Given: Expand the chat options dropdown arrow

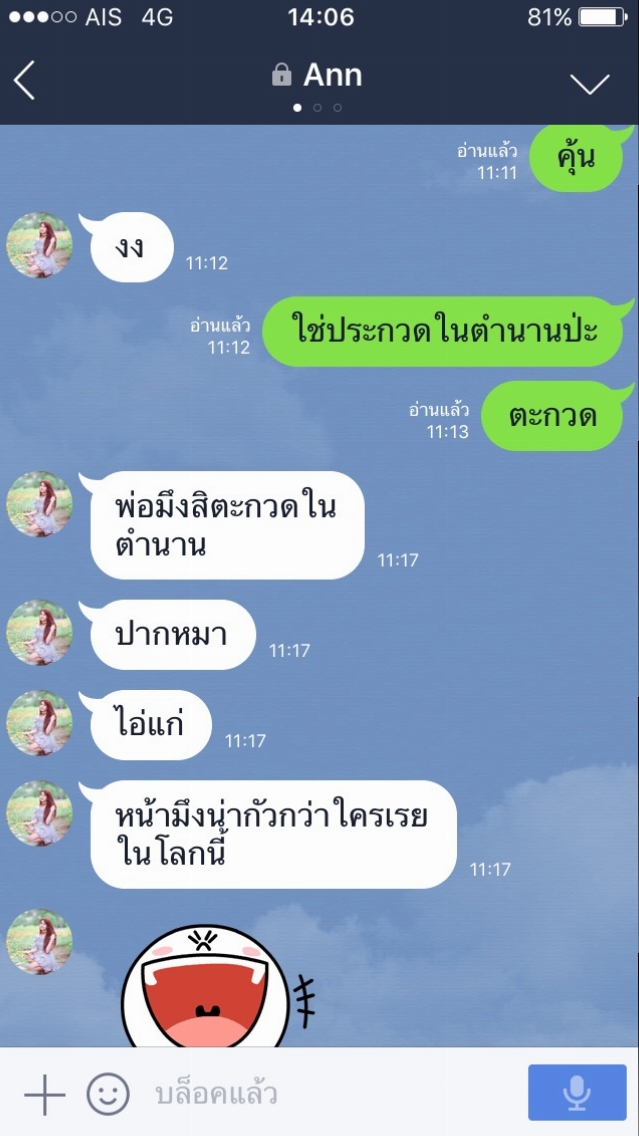Looking at the screenshot, I should point(590,84).
